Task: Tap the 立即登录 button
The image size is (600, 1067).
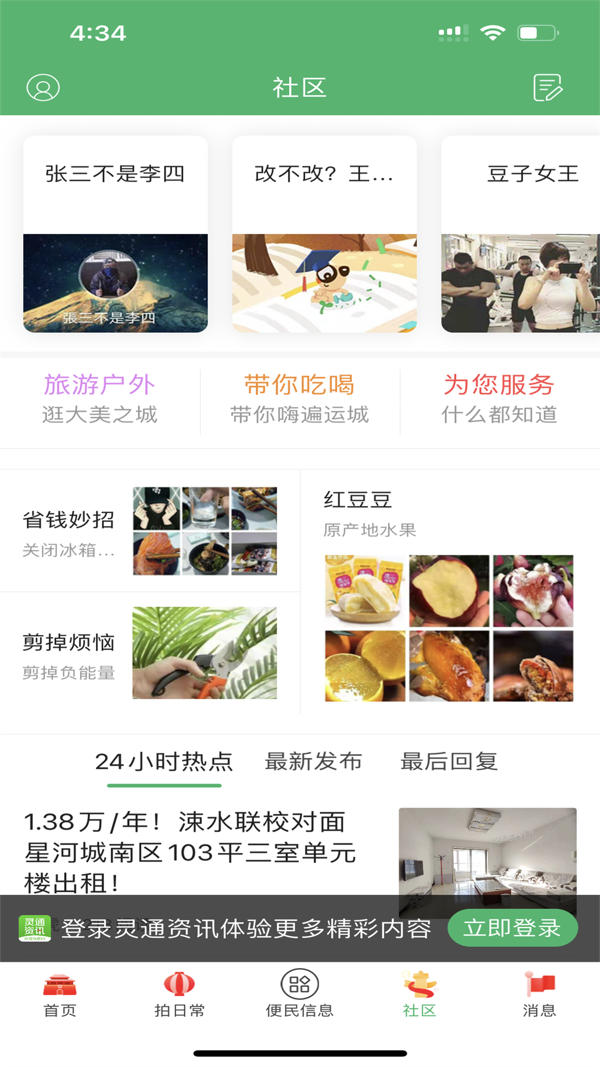Action: pos(512,928)
